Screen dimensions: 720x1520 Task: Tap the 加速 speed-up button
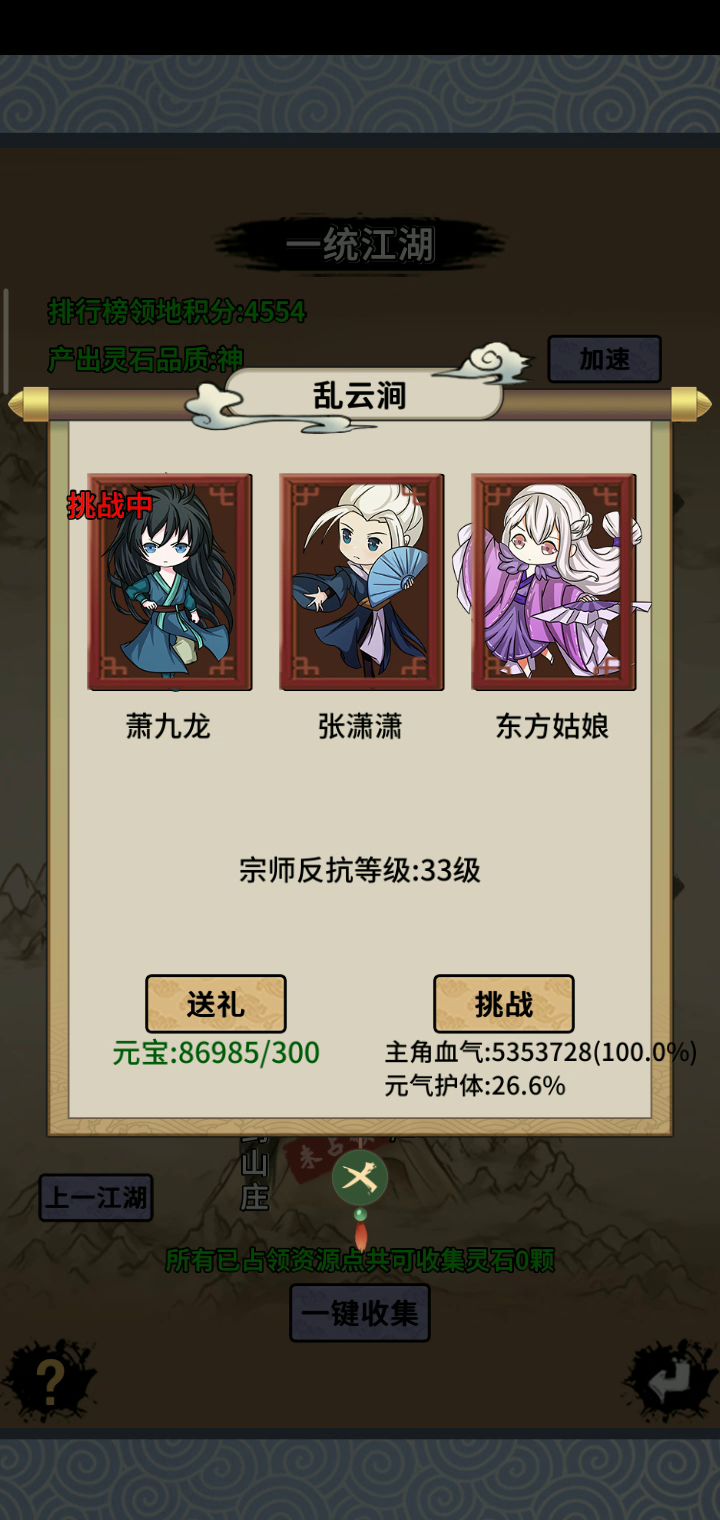click(x=604, y=359)
